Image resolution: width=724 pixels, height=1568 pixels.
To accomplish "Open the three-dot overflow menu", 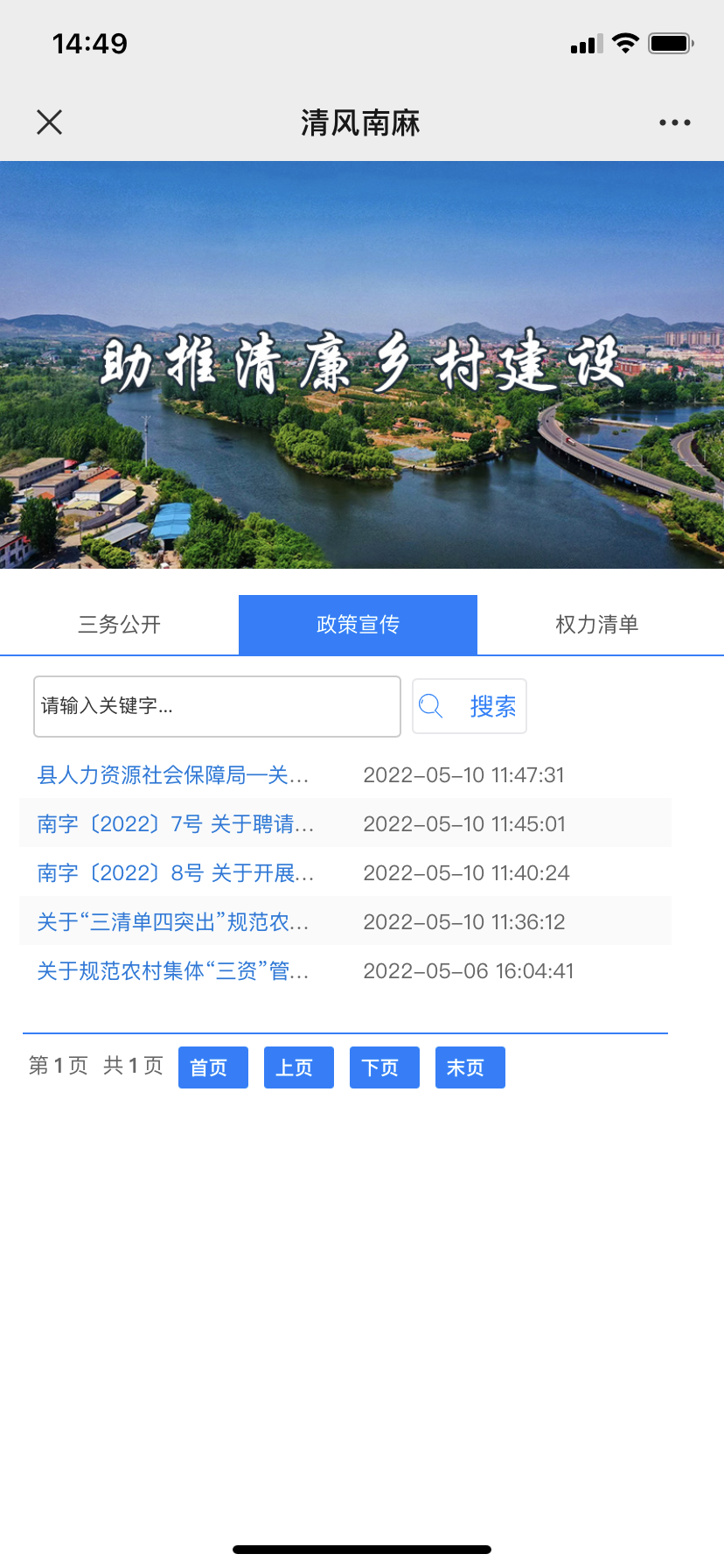I will [674, 122].
